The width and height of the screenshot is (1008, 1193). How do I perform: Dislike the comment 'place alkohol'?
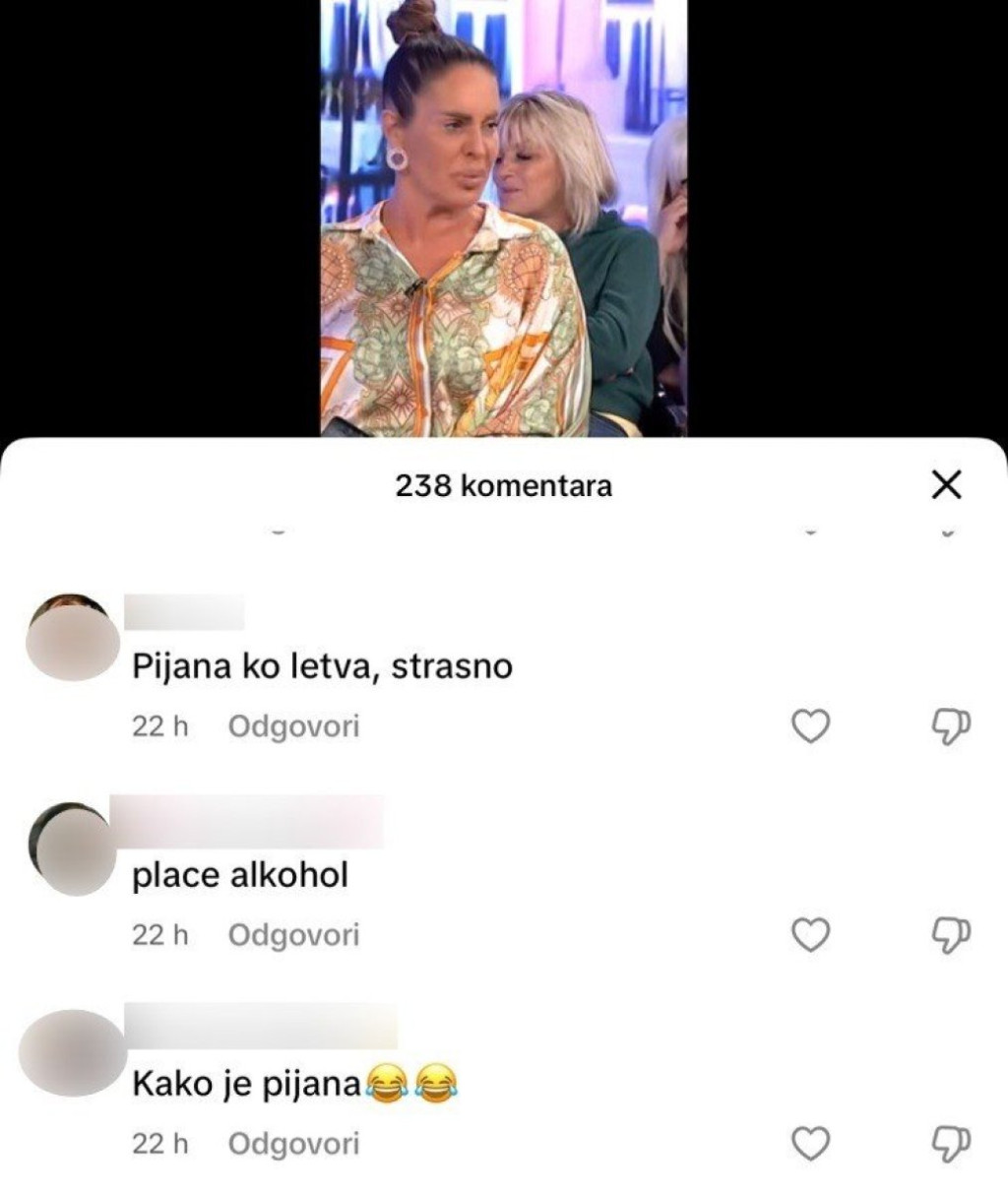(950, 934)
